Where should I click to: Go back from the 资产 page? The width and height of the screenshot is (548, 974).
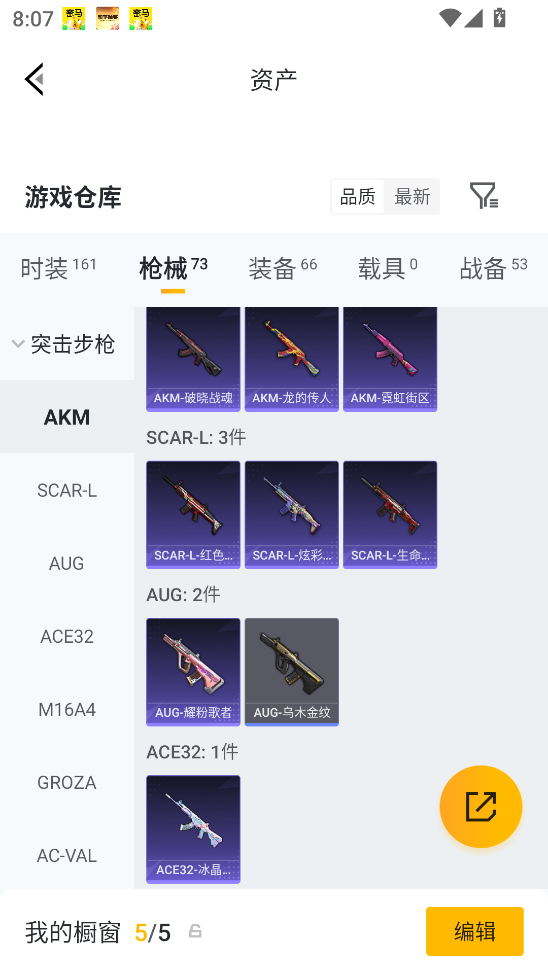click(x=35, y=80)
